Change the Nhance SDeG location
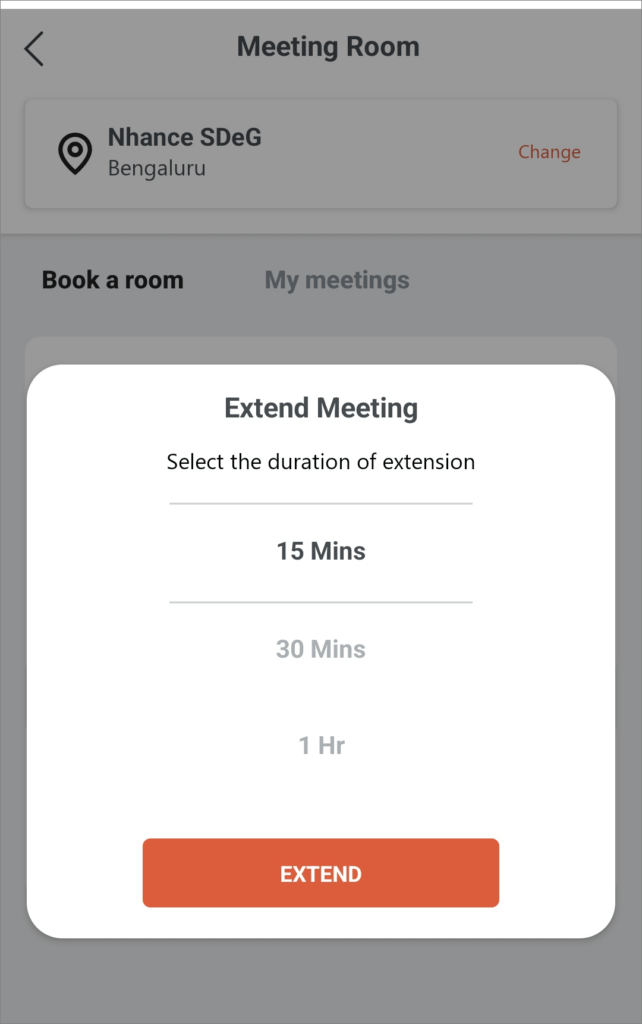642x1024 pixels. 549,152
